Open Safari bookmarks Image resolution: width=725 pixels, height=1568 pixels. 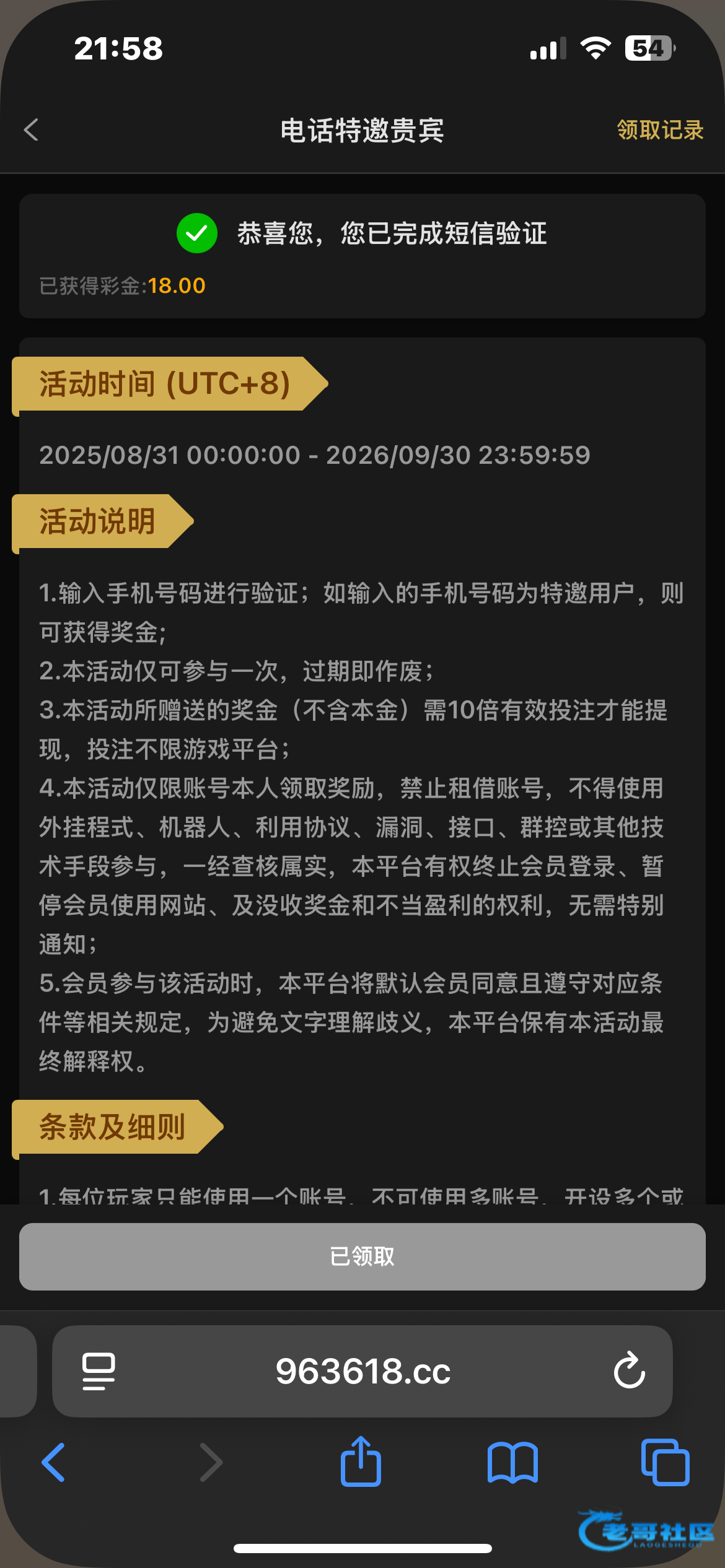[x=512, y=1463]
